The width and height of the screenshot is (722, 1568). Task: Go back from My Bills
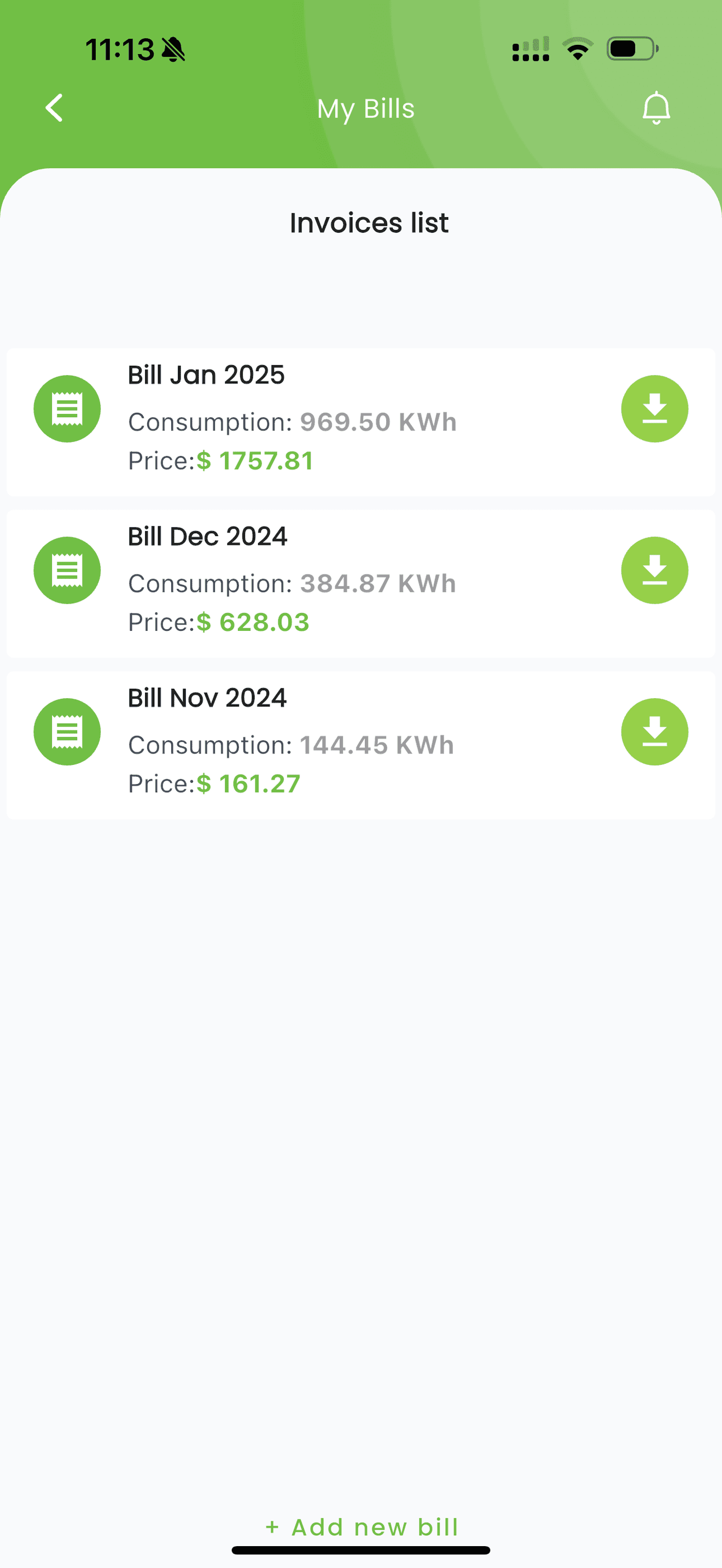click(55, 108)
